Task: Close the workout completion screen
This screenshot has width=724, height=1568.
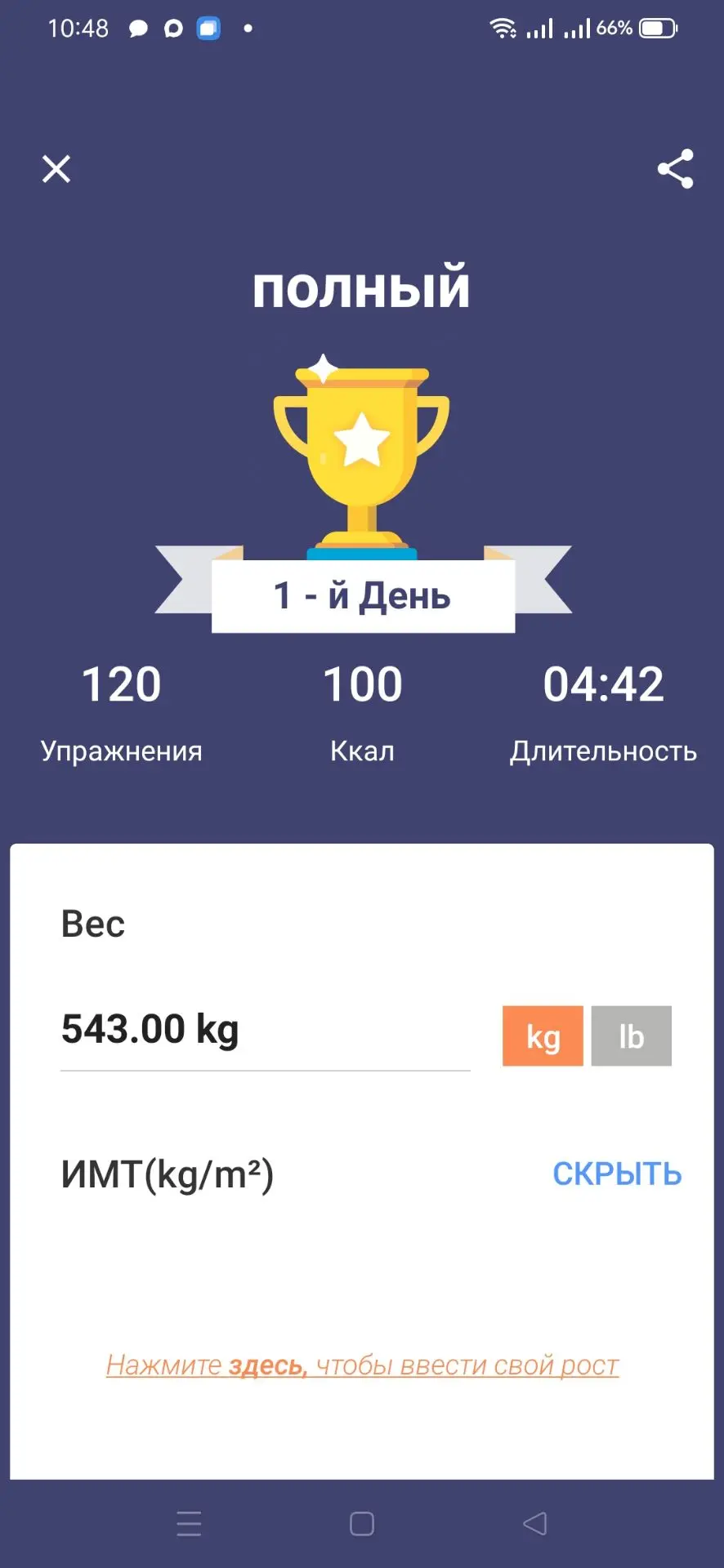Action: 56,169
